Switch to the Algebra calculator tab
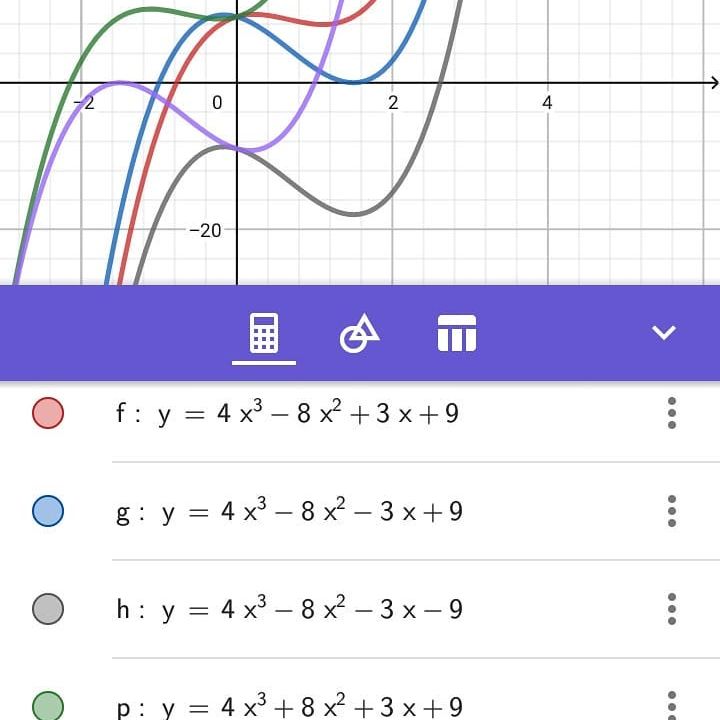 point(264,333)
